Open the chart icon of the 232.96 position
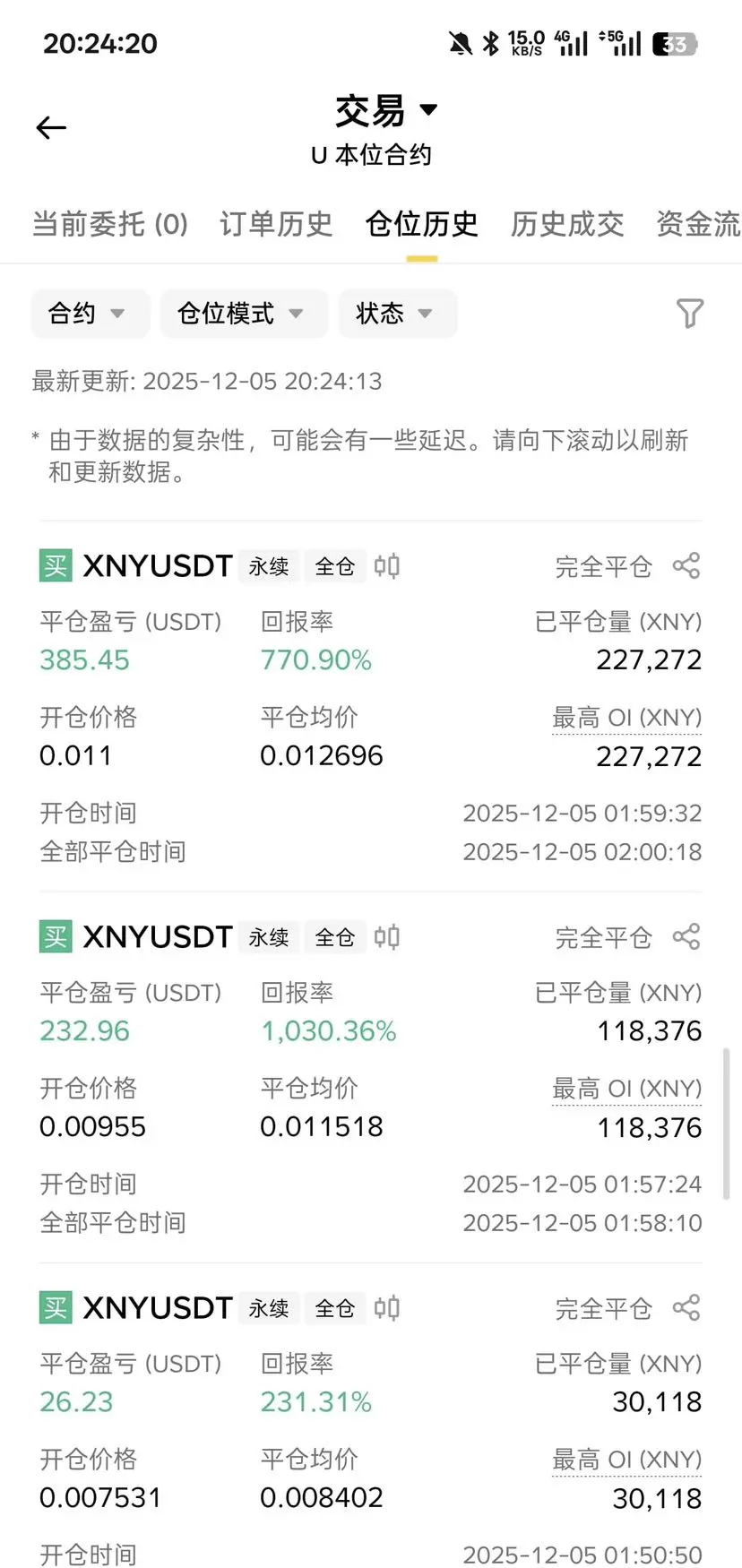Image resolution: width=742 pixels, height=1568 pixels. click(x=387, y=937)
